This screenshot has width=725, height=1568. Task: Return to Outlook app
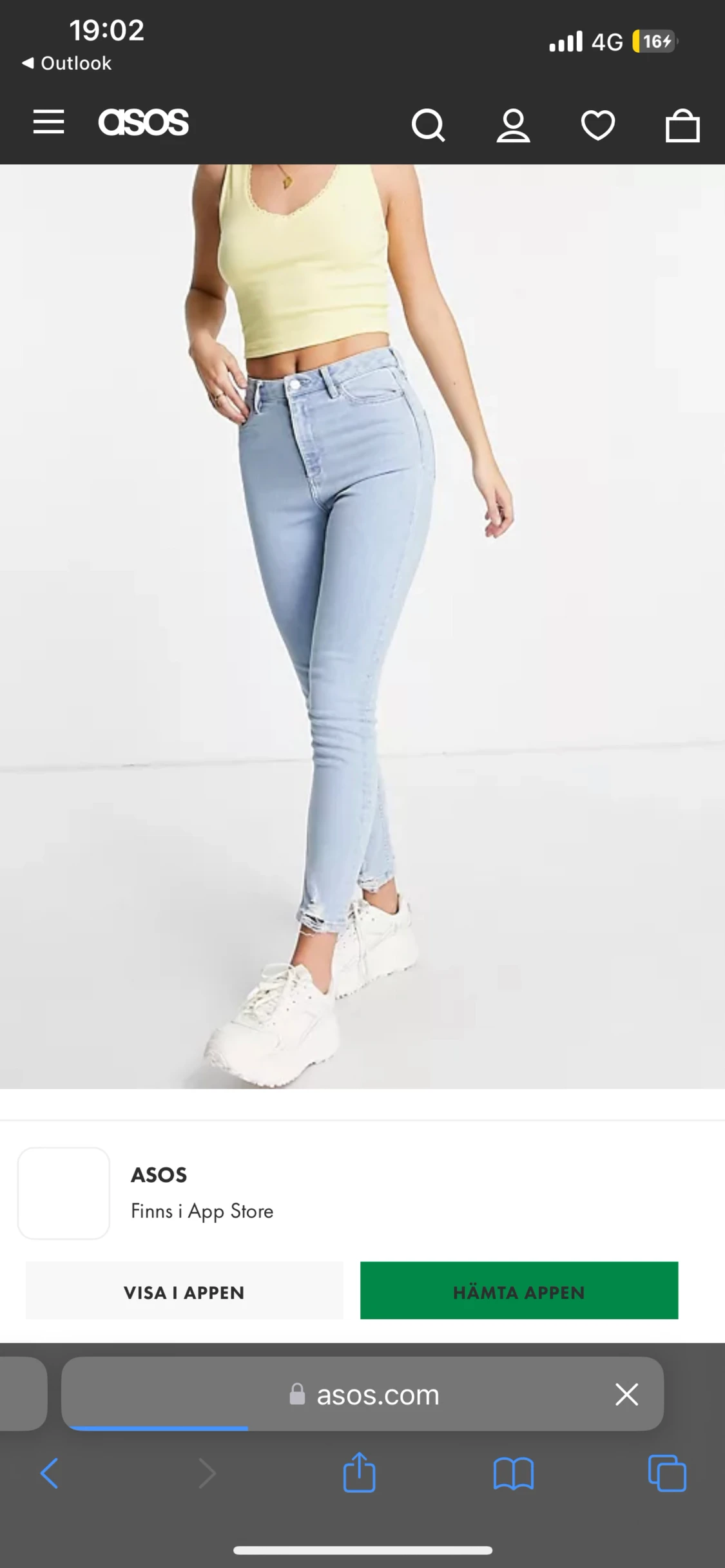[67, 63]
